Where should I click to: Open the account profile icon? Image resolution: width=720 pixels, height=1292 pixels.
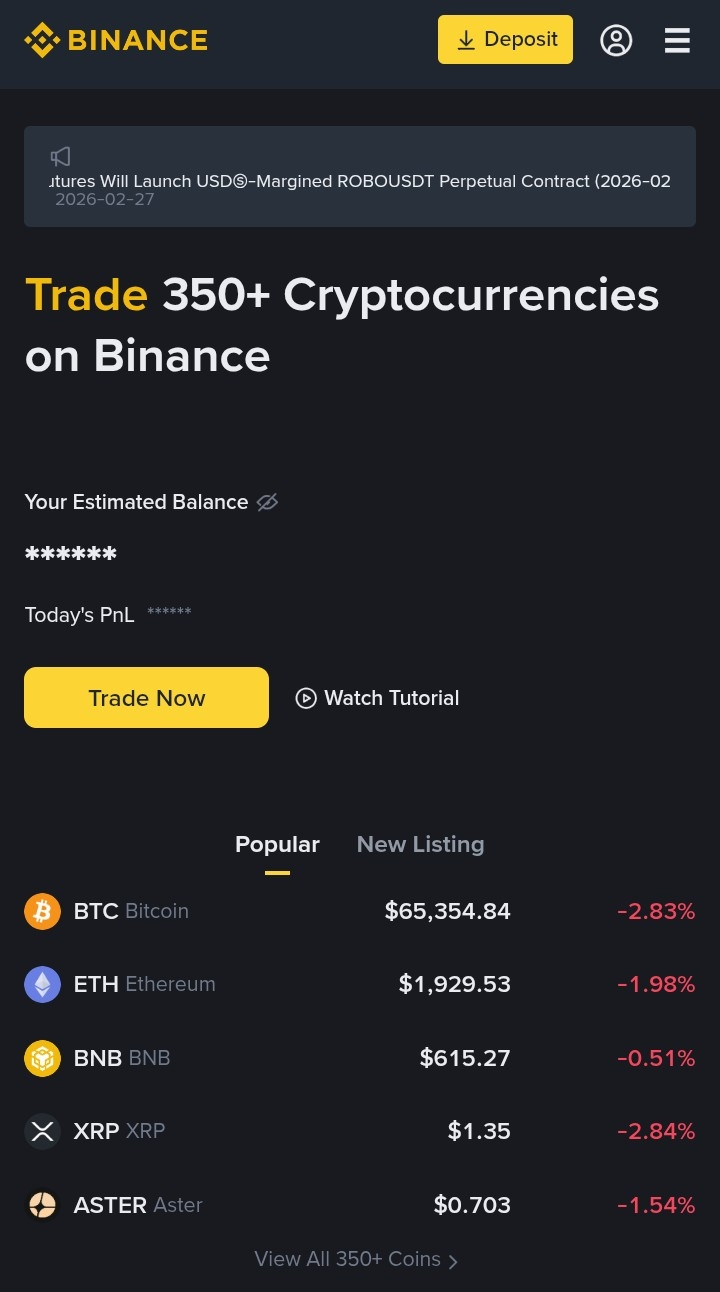click(616, 40)
